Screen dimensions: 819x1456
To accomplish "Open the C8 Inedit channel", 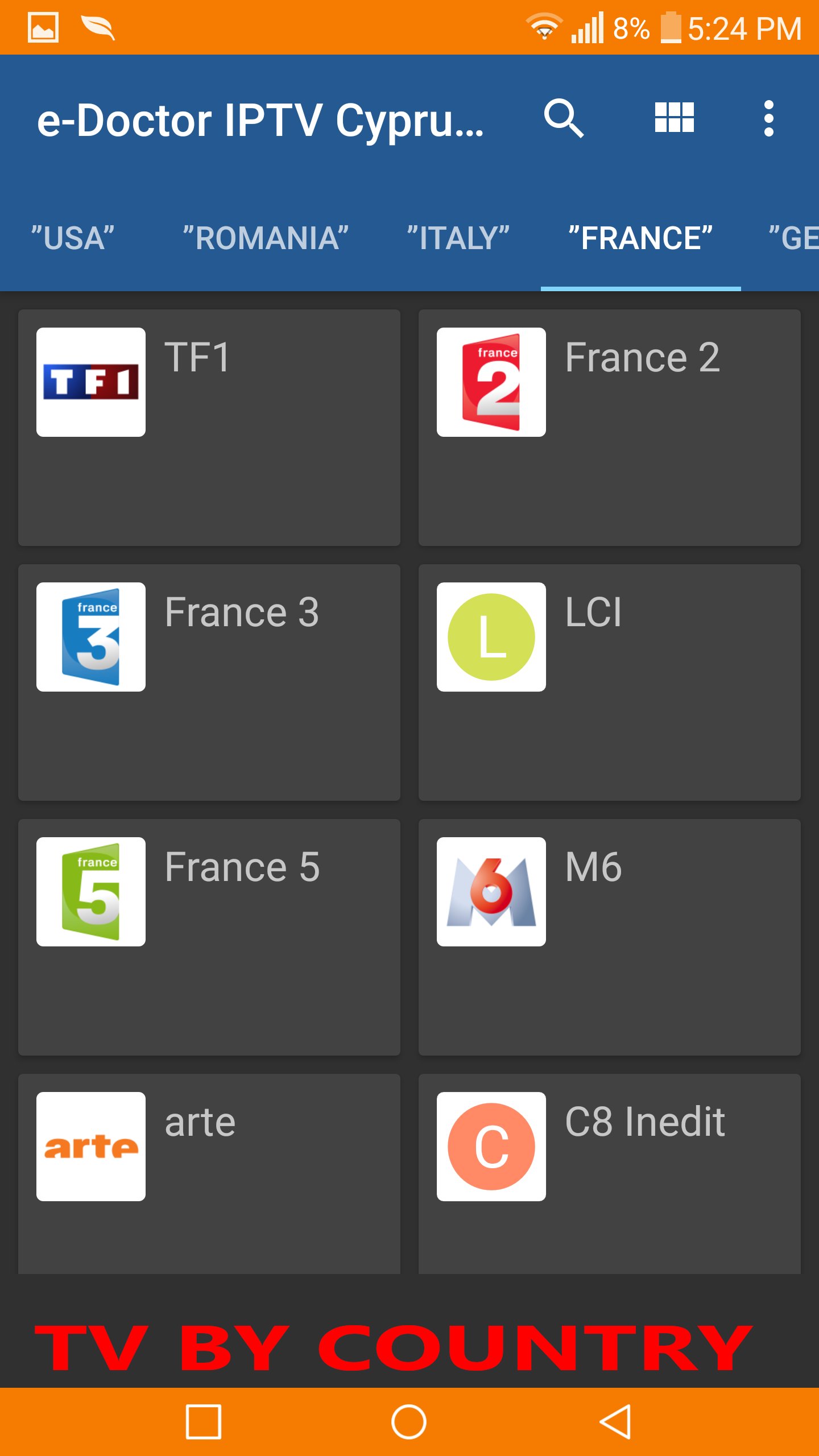I will 610,1173.
